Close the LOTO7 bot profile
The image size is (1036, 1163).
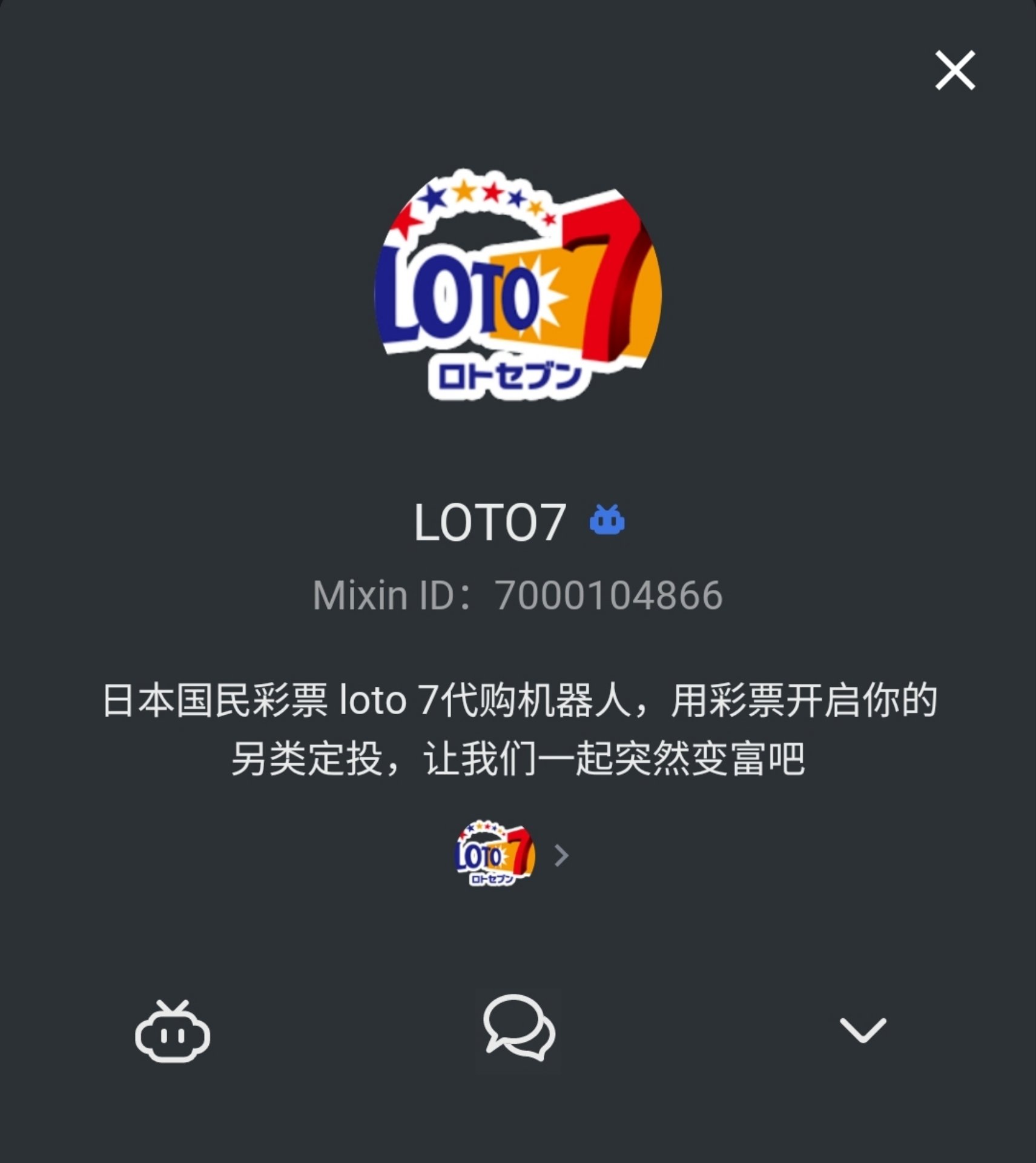point(955,71)
